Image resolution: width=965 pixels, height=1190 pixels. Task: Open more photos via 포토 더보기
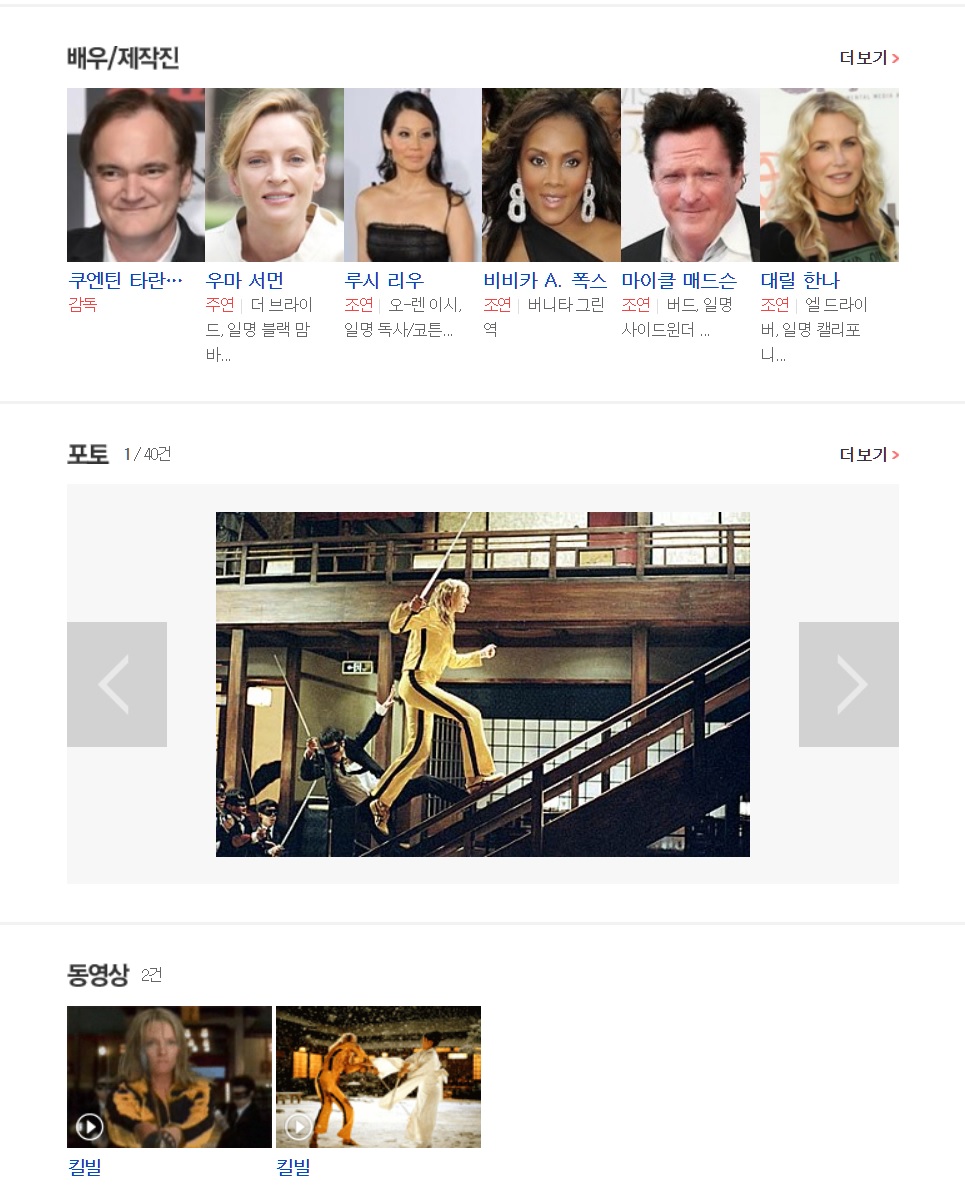pos(868,455)
